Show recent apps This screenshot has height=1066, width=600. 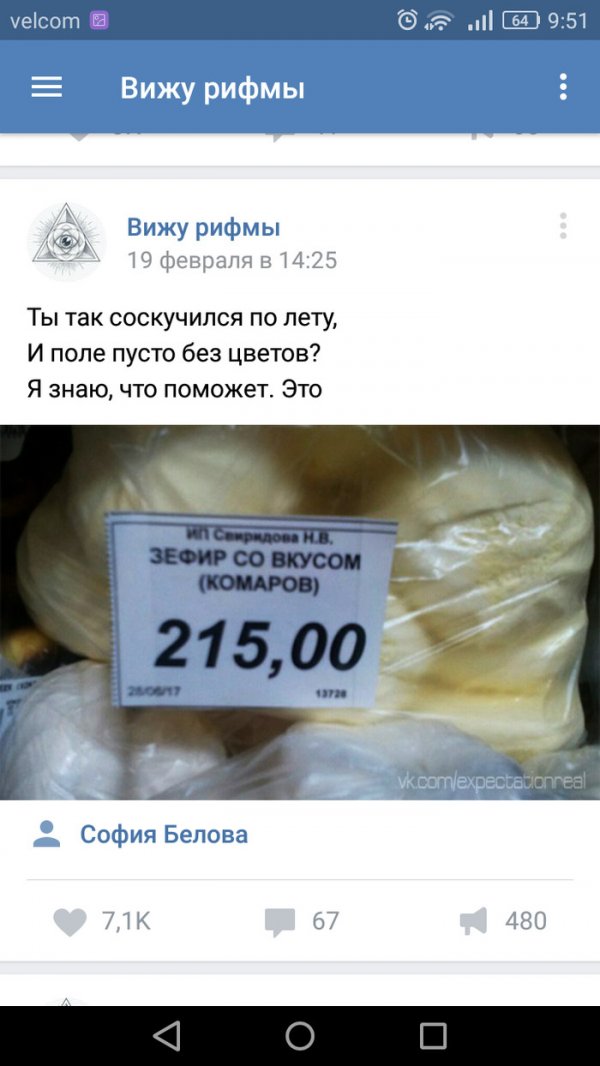[x=433, y=1035]
